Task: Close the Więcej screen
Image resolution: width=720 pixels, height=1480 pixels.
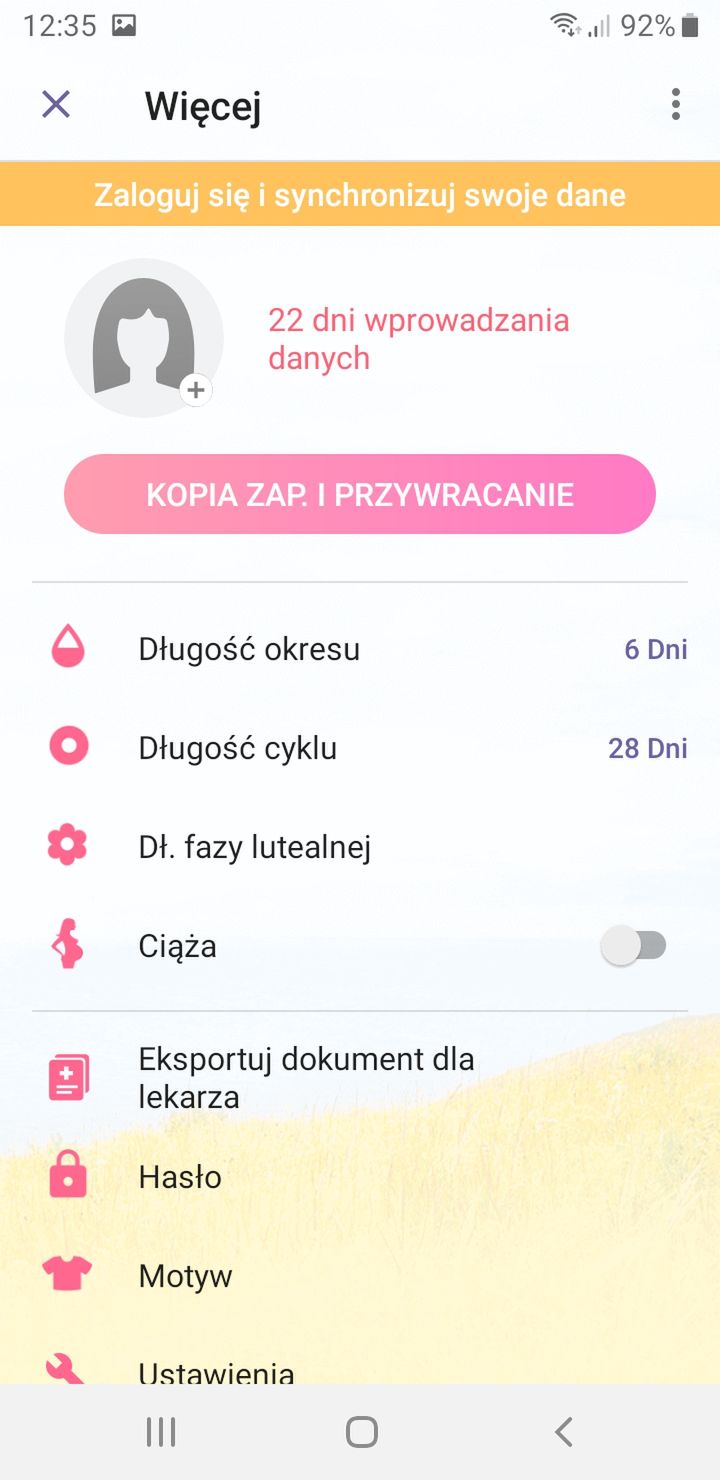Action: coord(56,104)
